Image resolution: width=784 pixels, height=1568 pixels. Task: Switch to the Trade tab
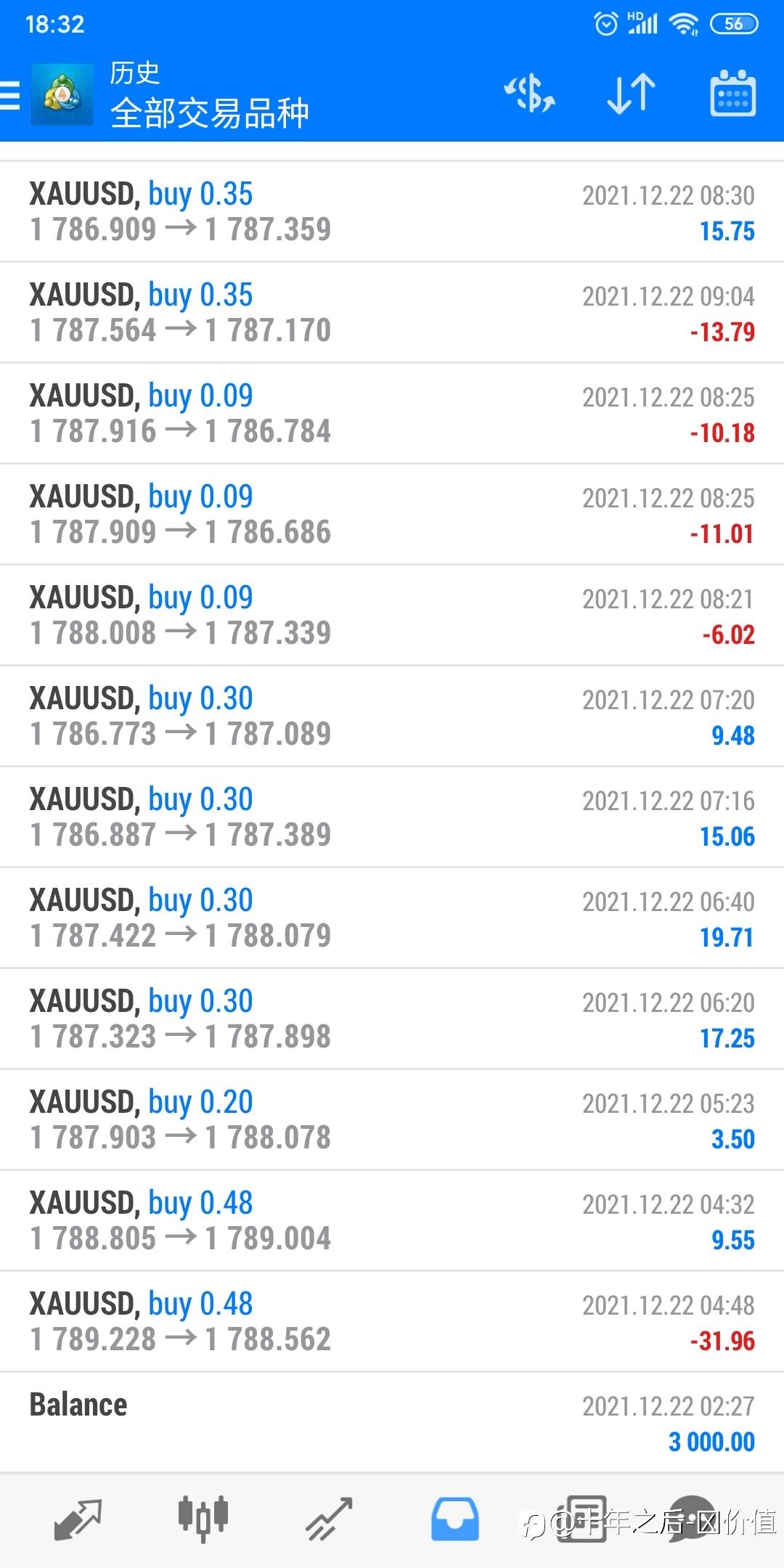[x=329, y=1519]
